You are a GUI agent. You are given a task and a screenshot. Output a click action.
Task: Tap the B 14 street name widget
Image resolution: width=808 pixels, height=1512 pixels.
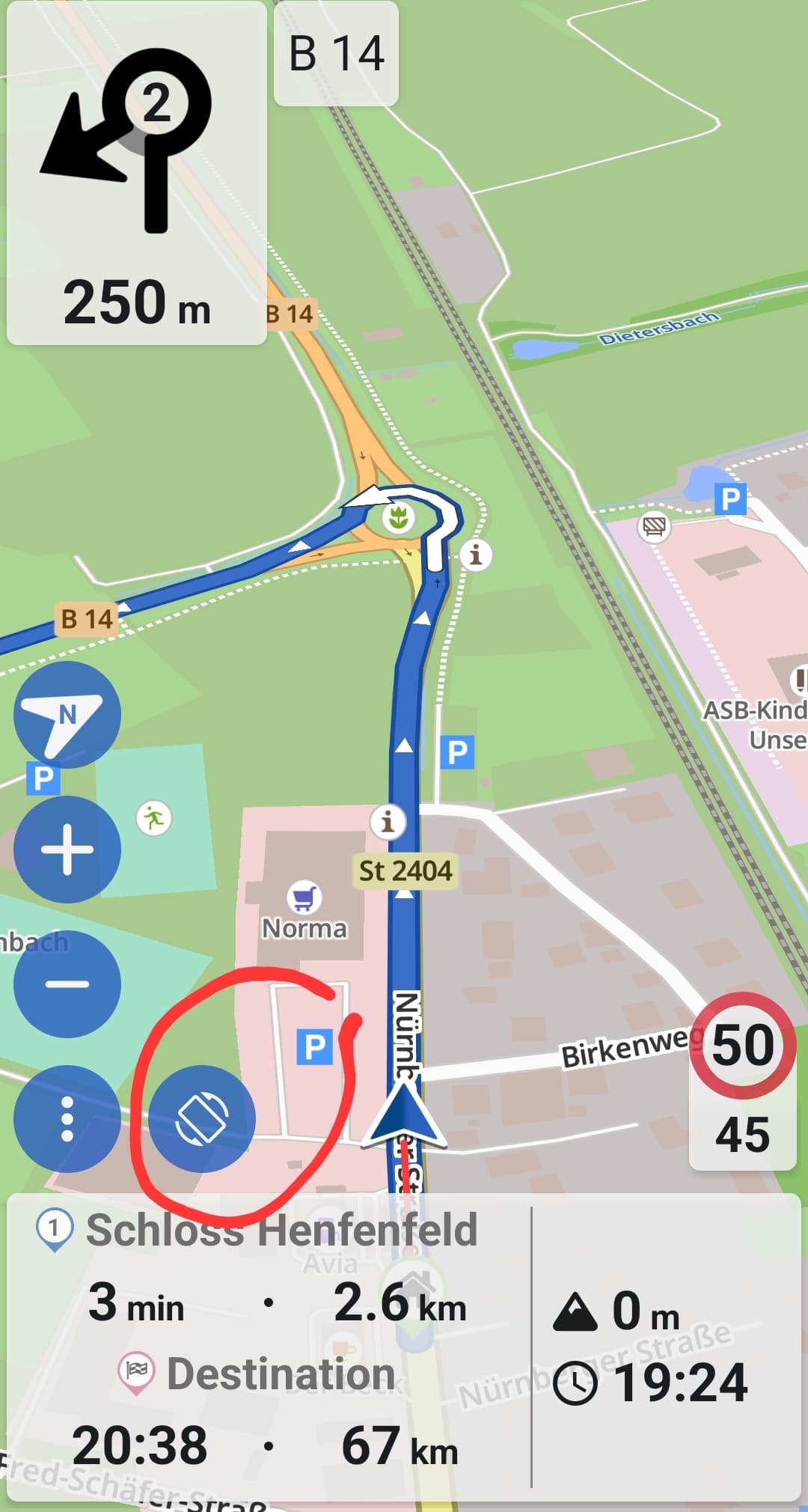(x=336, y=53)
